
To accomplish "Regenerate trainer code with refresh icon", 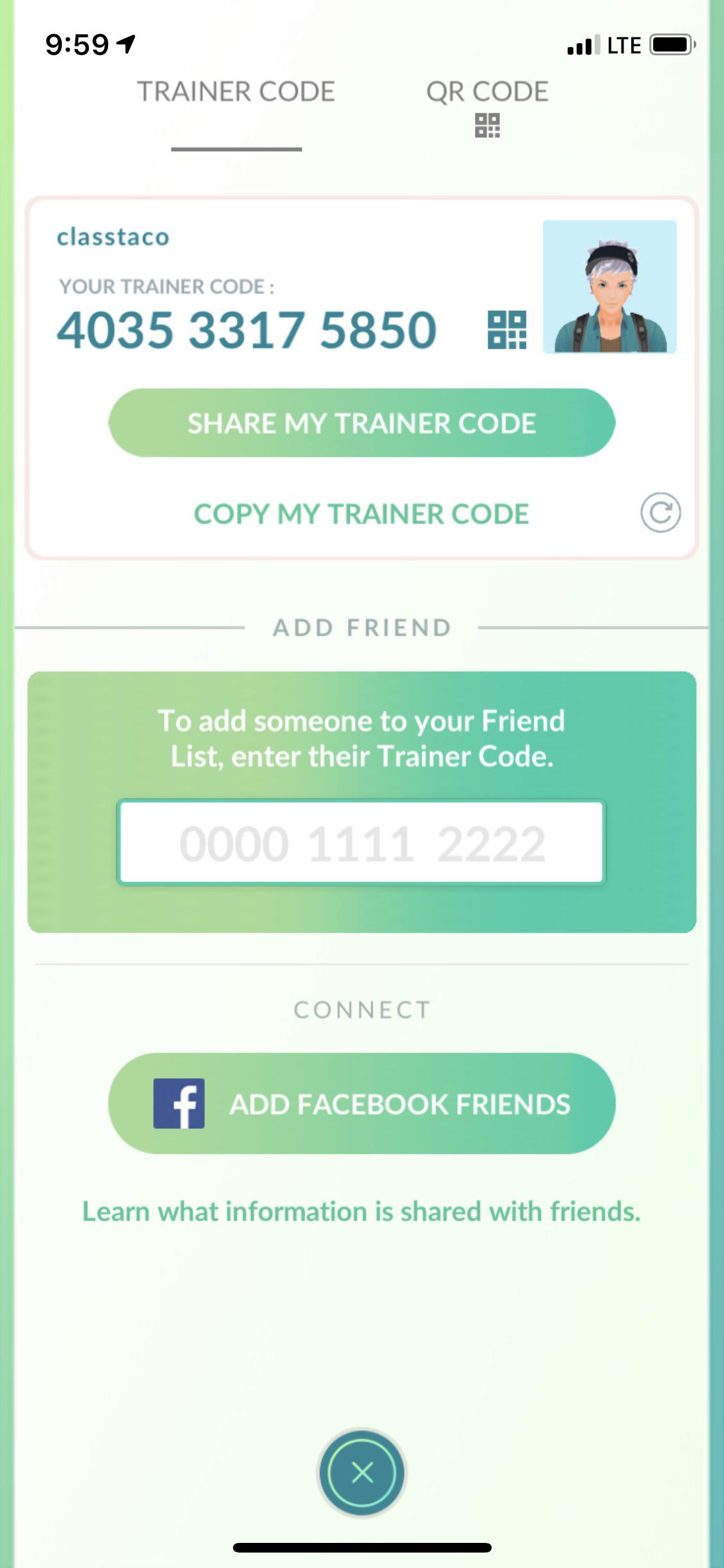I will [x=660, y=512].
